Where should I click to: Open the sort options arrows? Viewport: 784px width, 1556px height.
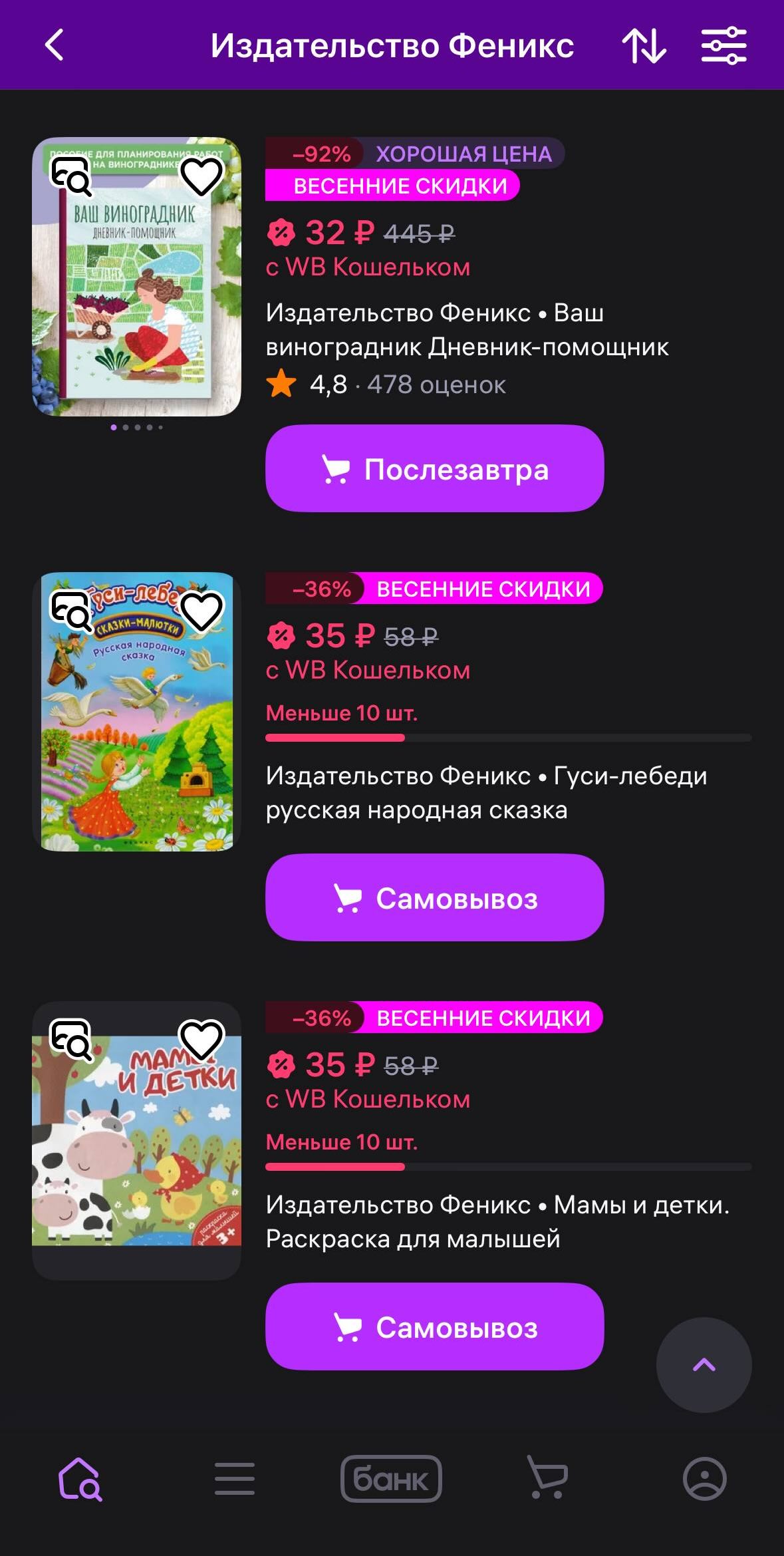(x=644, y=46)
